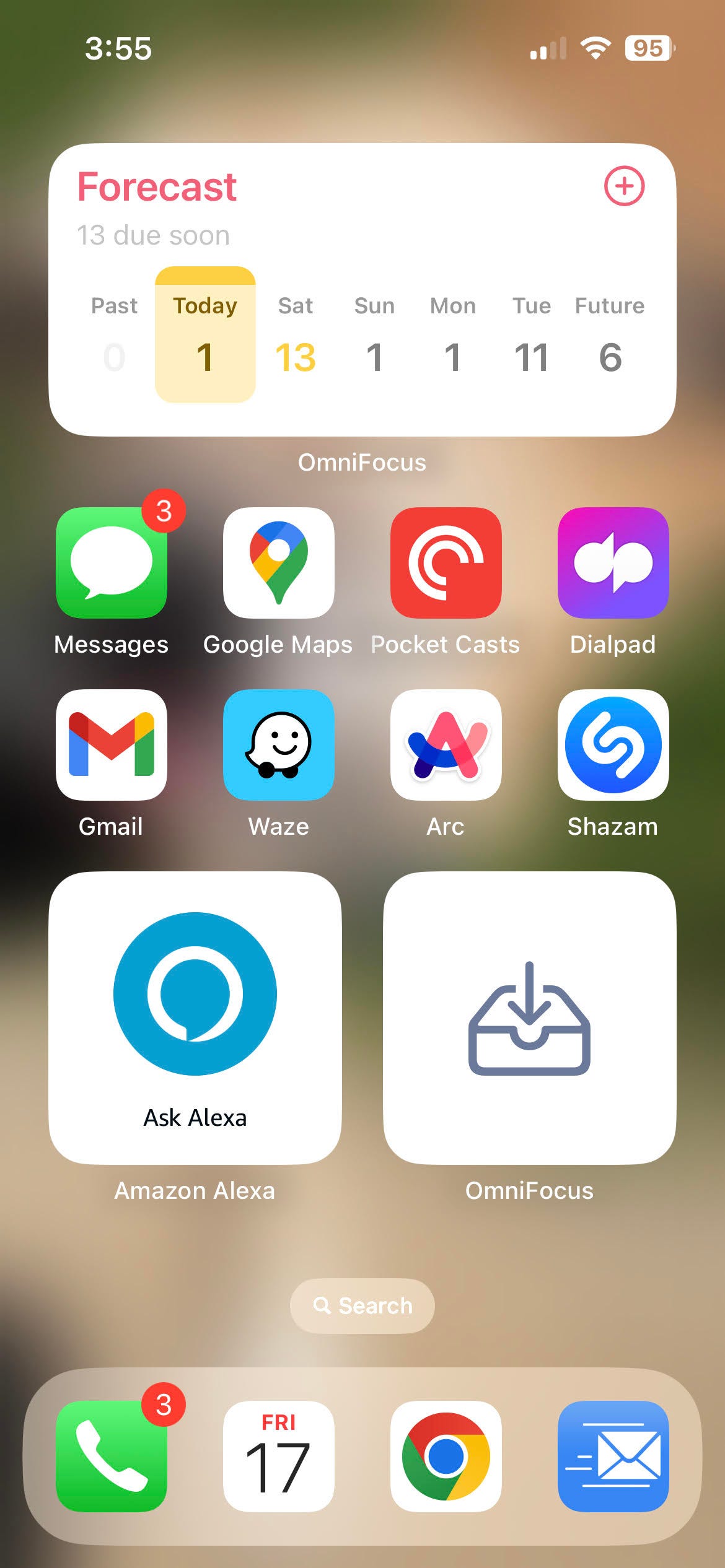Add a new item in Forecast widget

pyautogui.click(x=624, y=186)
